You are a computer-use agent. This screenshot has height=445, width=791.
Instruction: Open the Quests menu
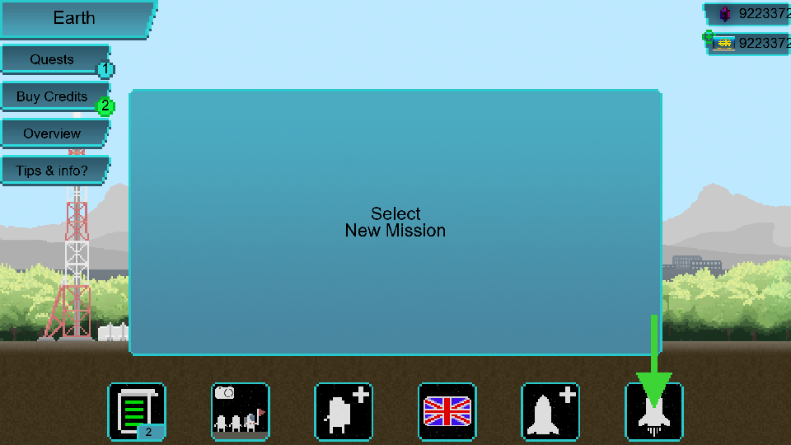coord(52,59)
